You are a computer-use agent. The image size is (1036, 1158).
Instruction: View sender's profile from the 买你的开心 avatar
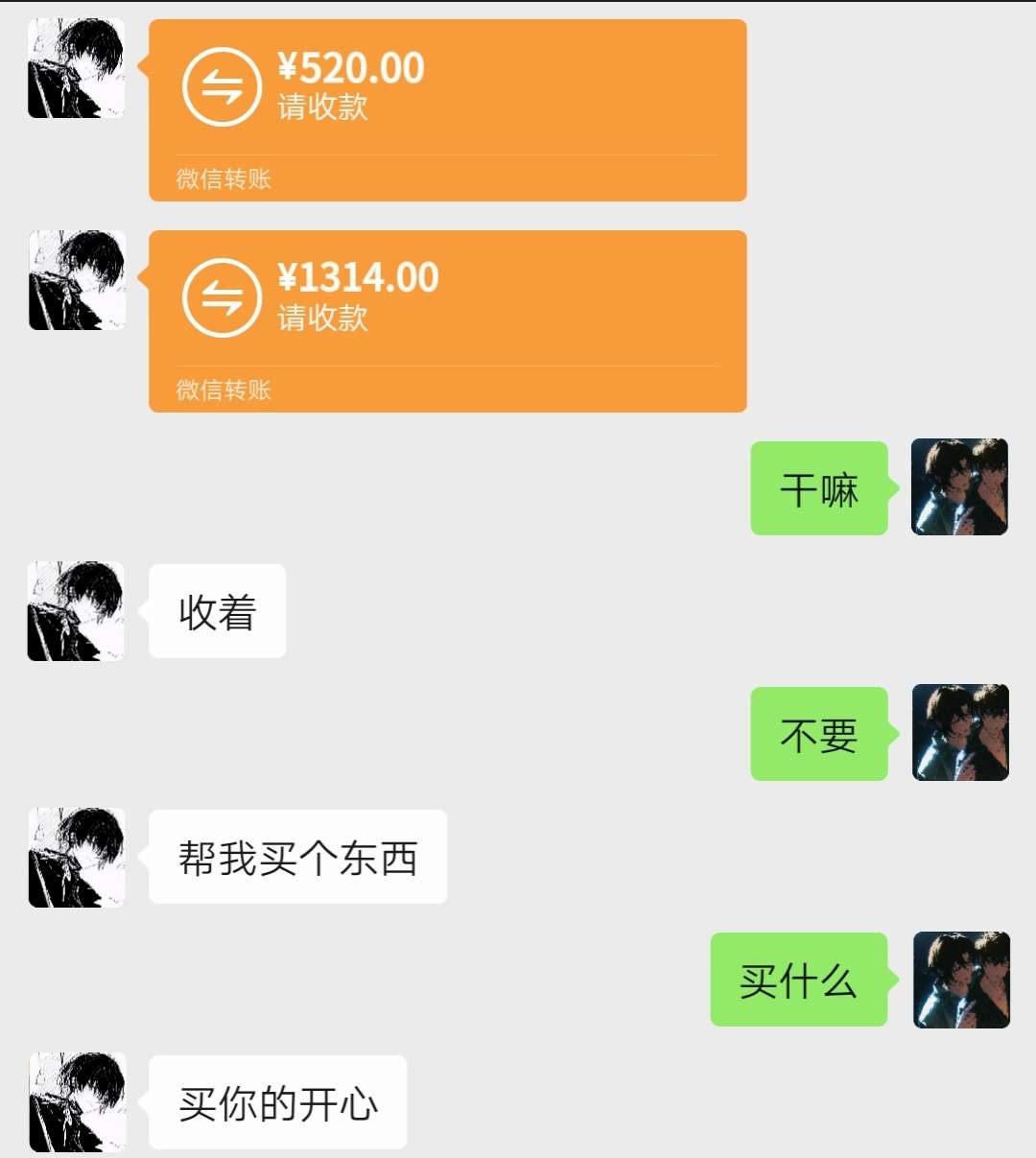[77, 1101]
